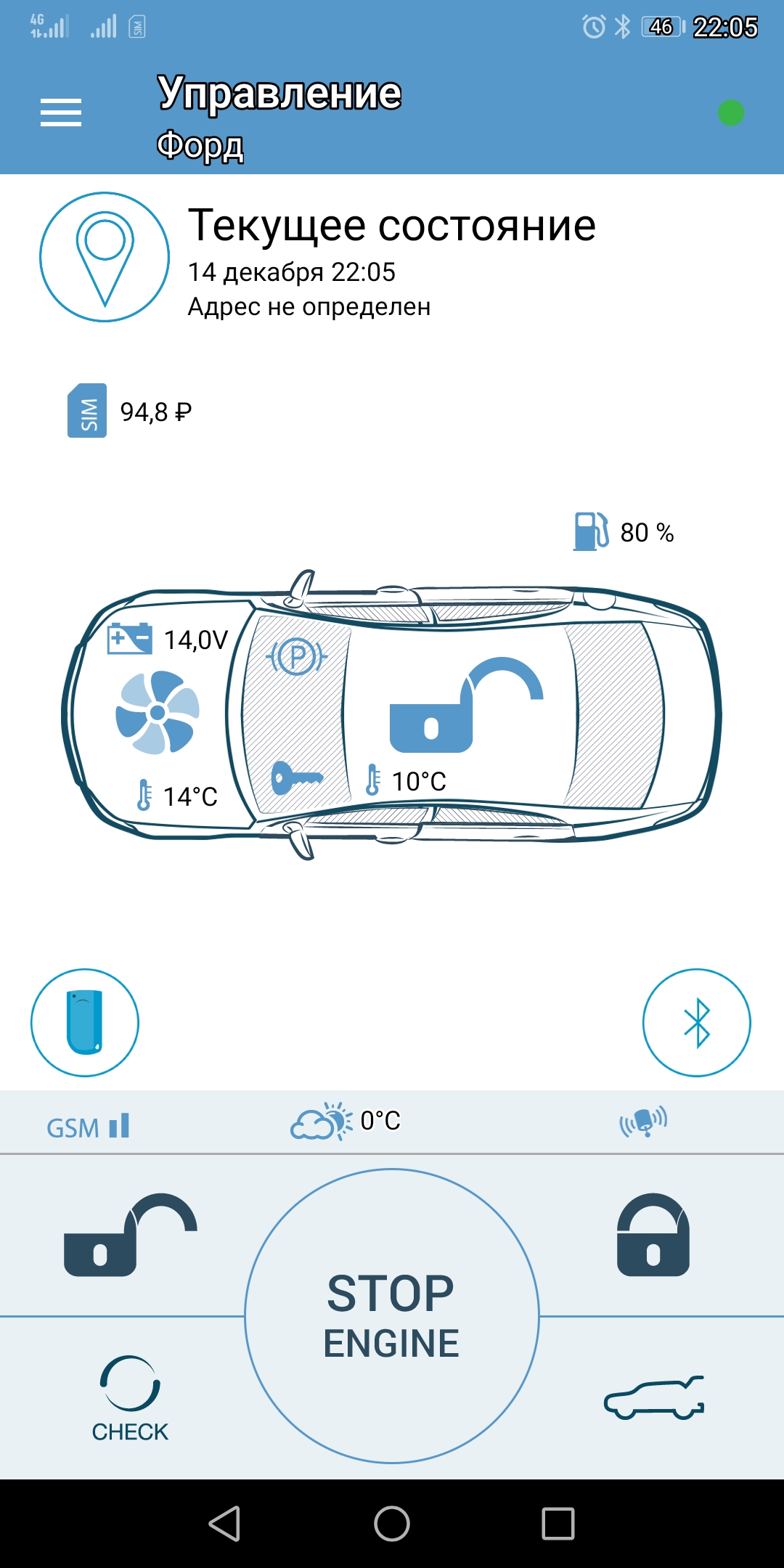Open the hamburger drawer menu
784x1568 pixels.
click(61, 113)
